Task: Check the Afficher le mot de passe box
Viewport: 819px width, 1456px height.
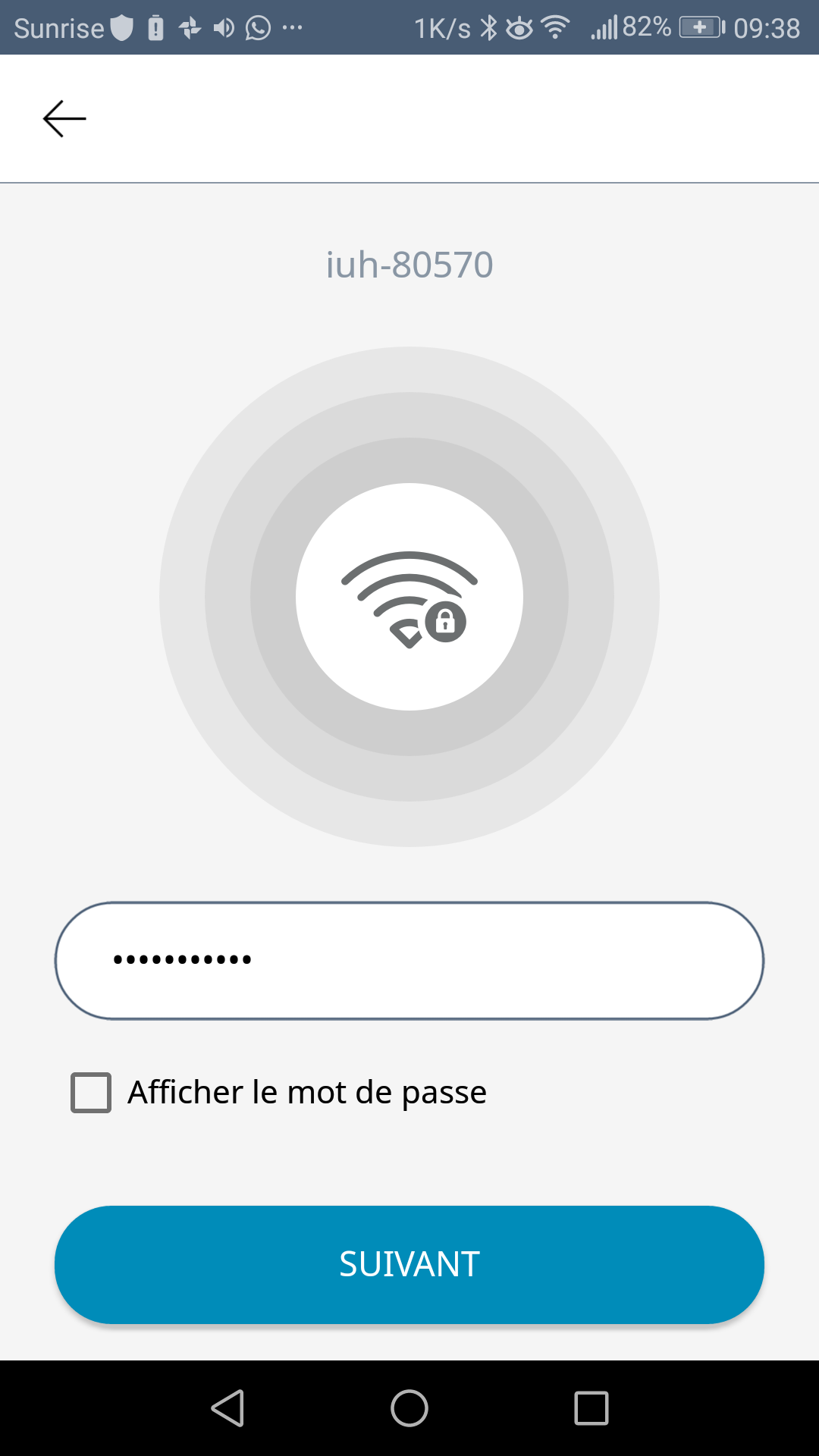Action: [91, 1093]
